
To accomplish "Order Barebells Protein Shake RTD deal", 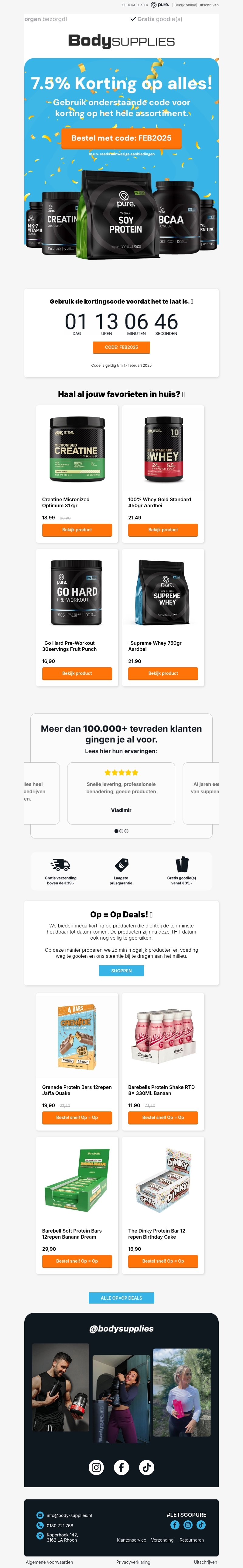I will [163, 1117].
